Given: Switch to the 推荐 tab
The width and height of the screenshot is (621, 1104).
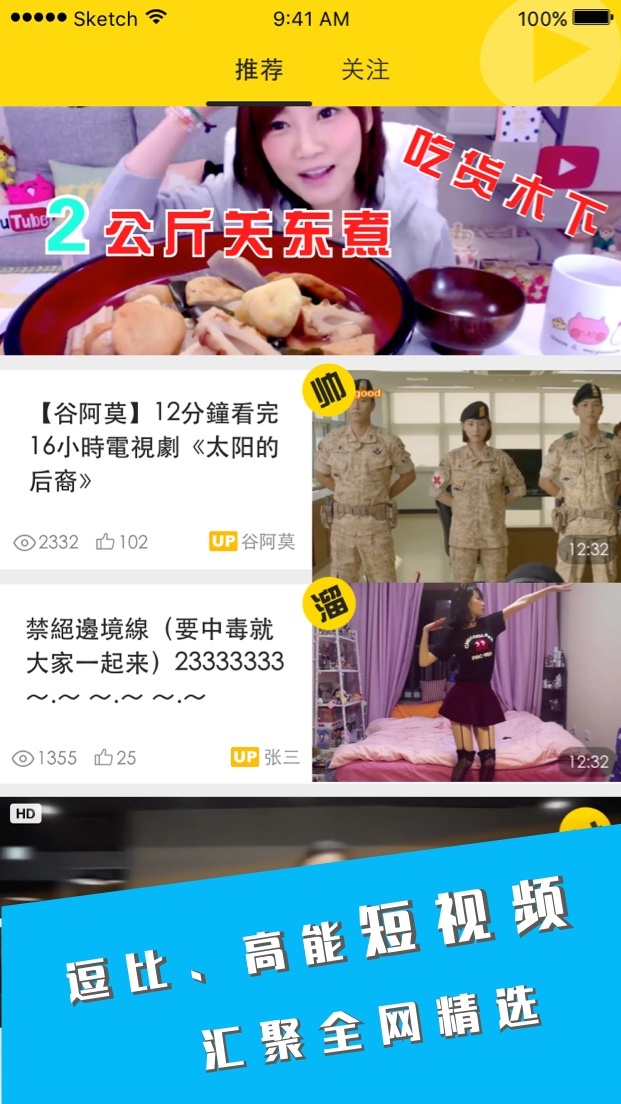Looking at the screenshot, I should tap(259, 70).
